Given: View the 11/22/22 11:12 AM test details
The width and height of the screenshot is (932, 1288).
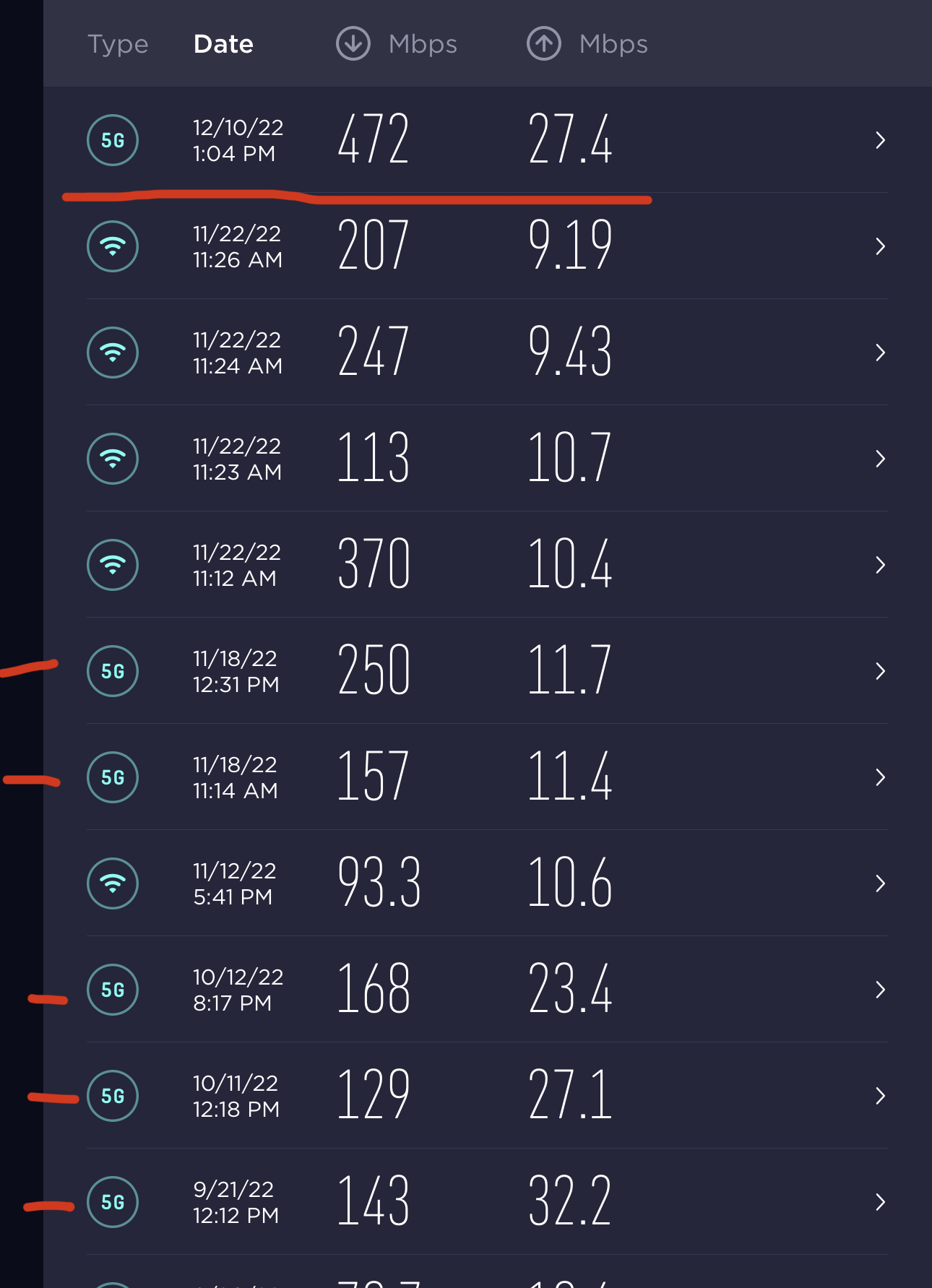Looking at the screenshot, I should [488, 565].
